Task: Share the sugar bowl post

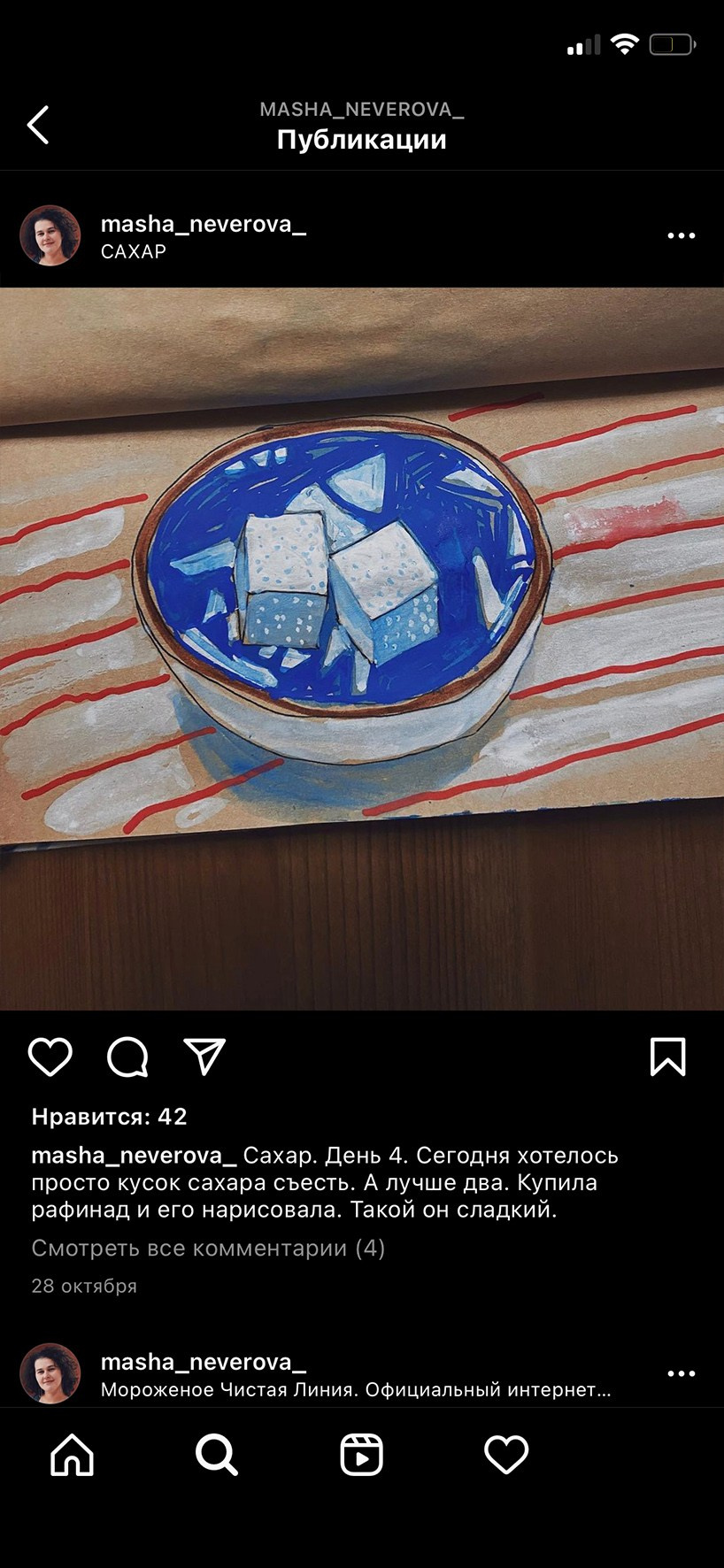Action: [204, 1057]
